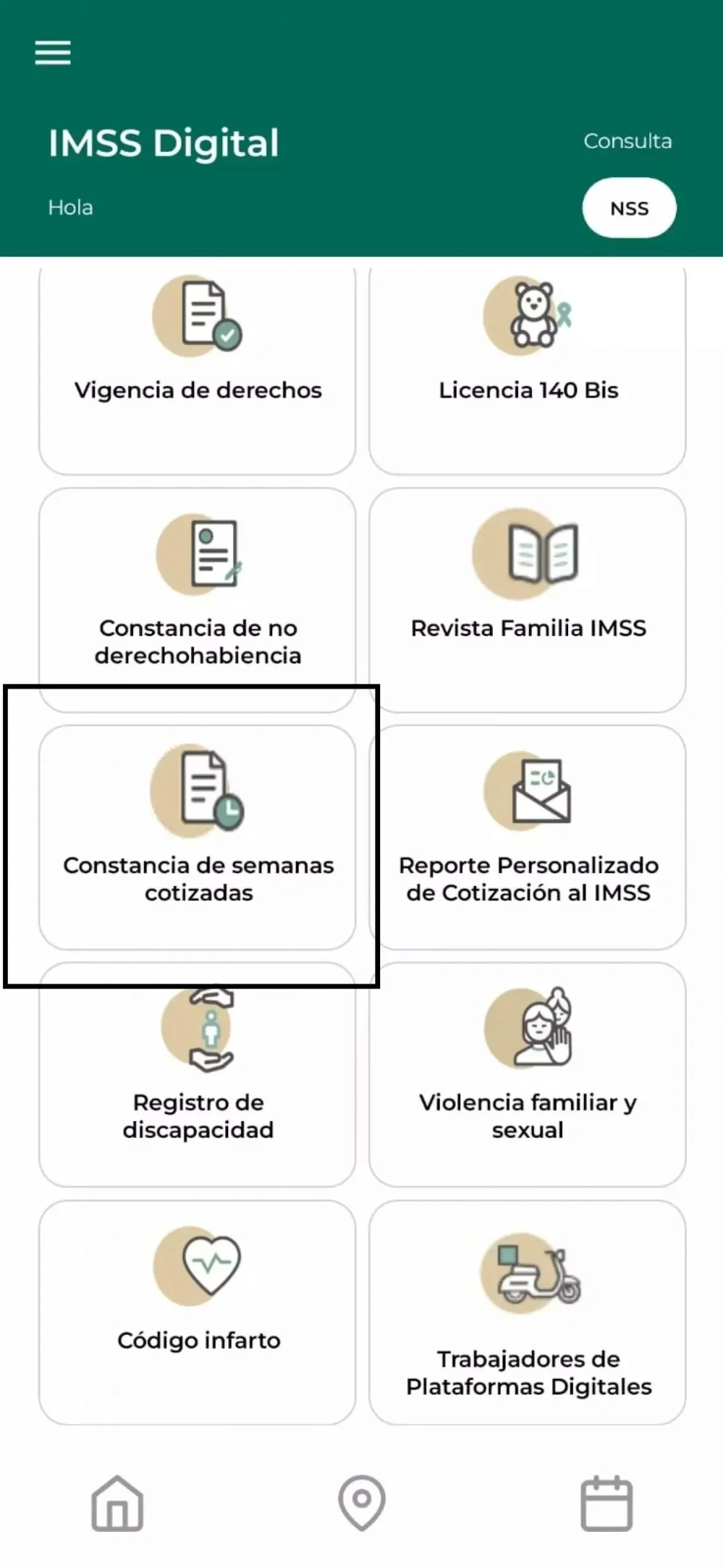Open the hamburger drawer menu

pyautogui.click(x=53, y=53)
